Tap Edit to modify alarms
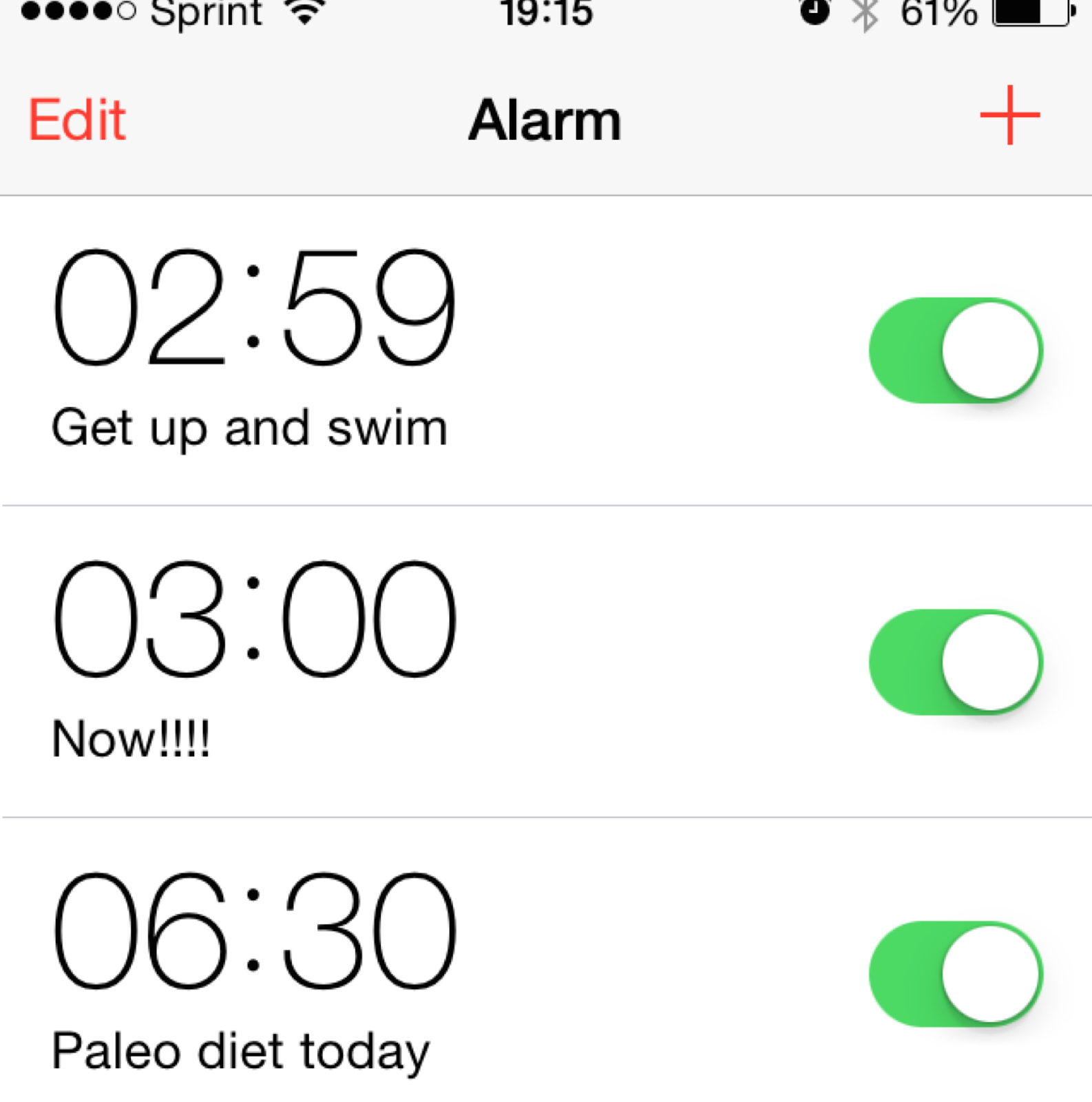This screenshot has height=1102, width=1092. pyautogui.click(x=77, y=120)
